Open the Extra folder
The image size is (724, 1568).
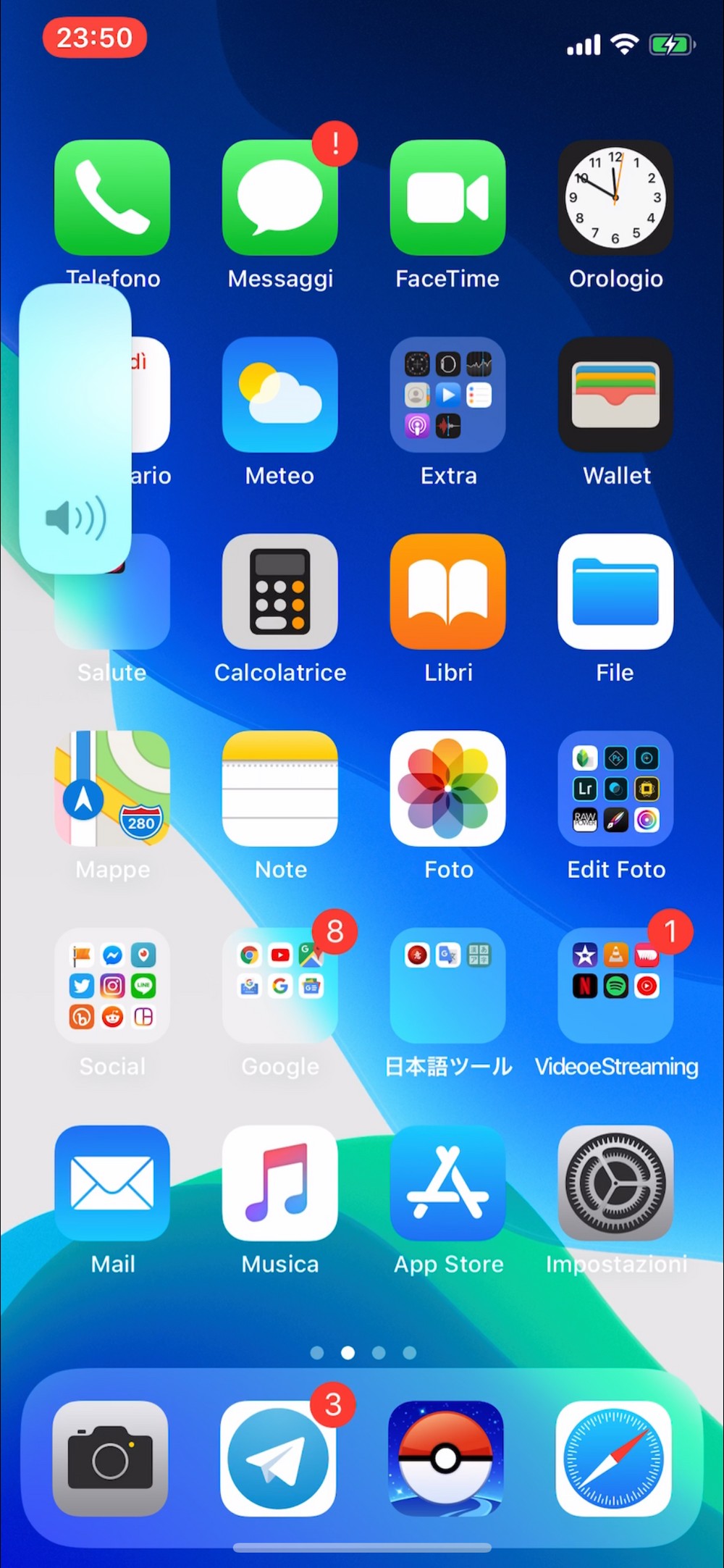tap(447, 395)
